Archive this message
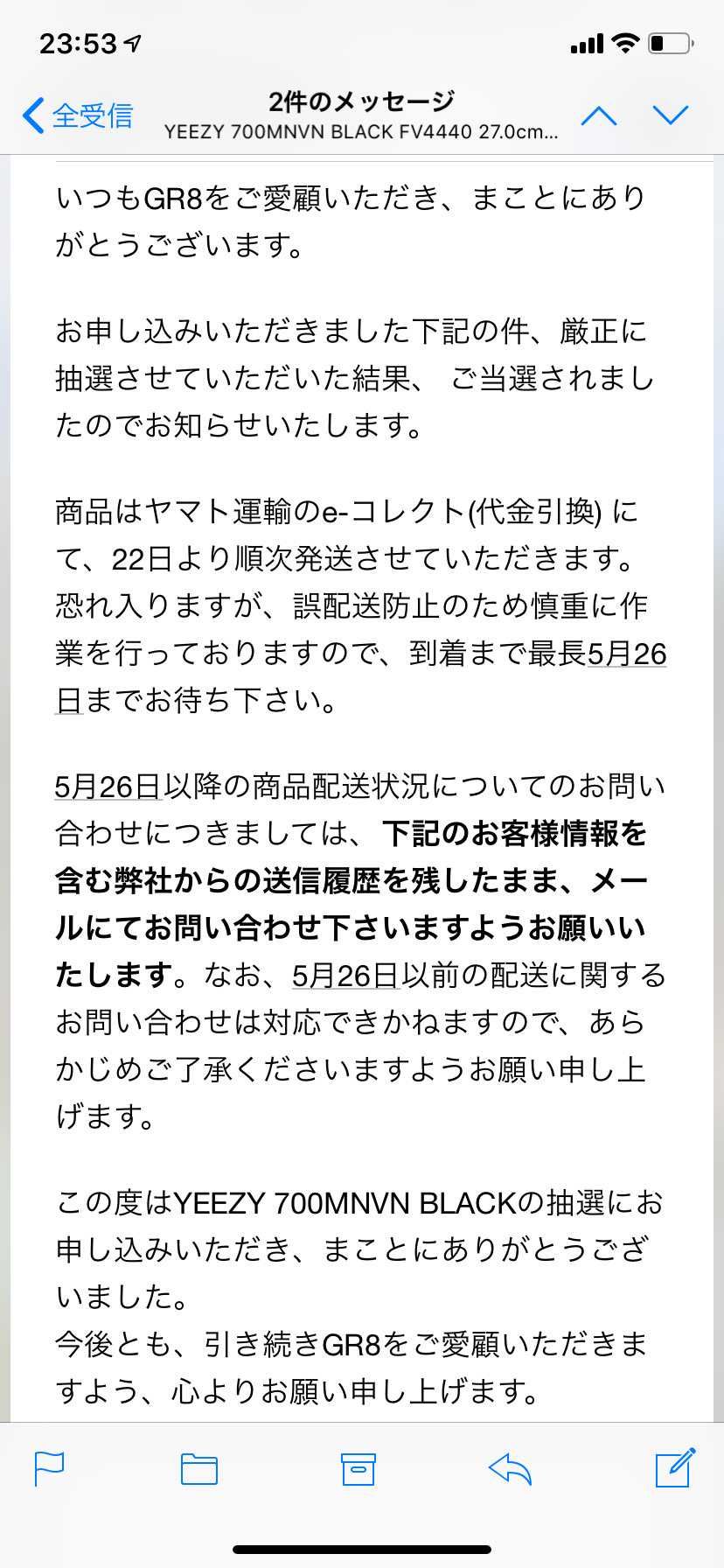 click(358, 1468)
